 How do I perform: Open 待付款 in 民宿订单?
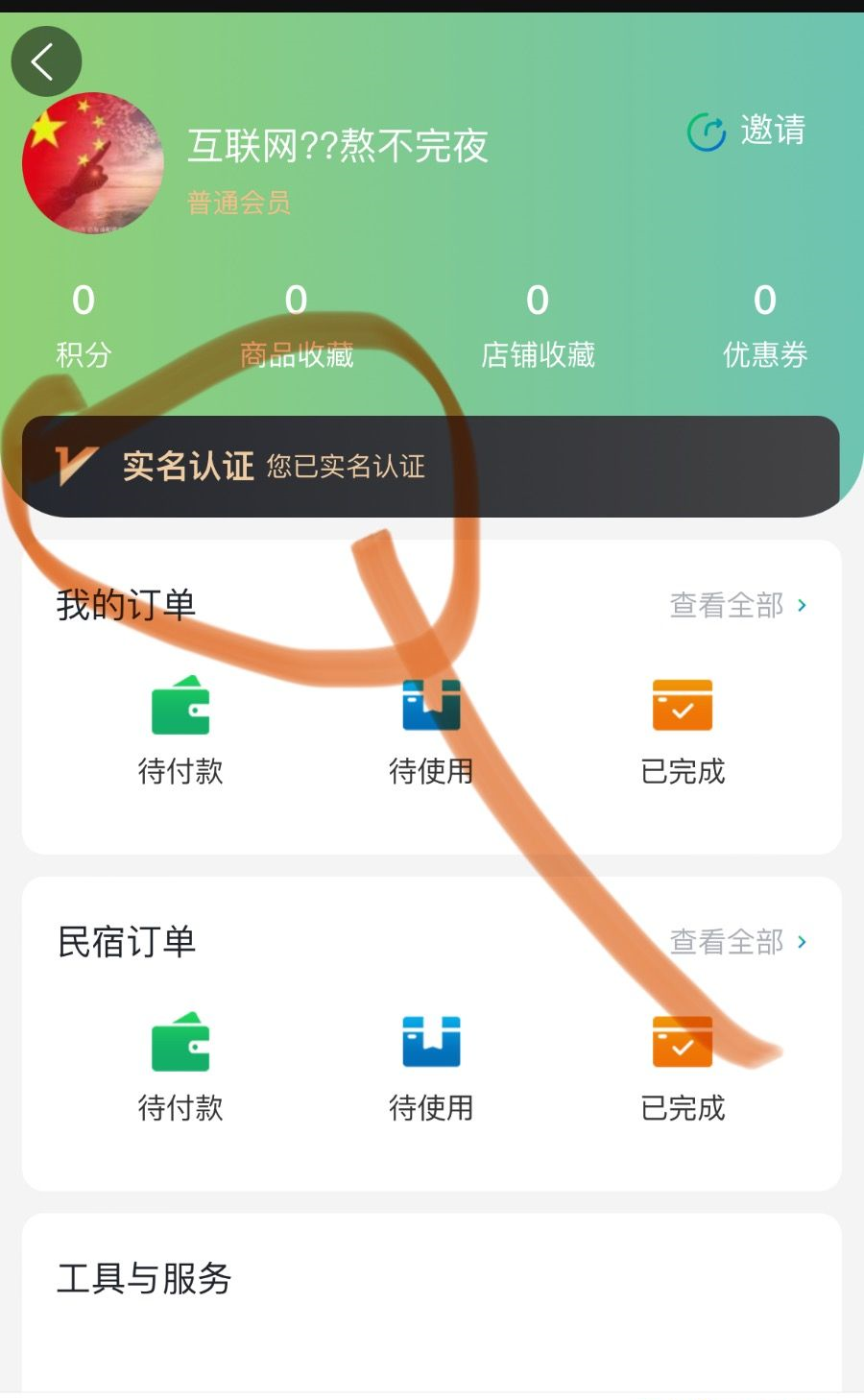pos(180,1066)
